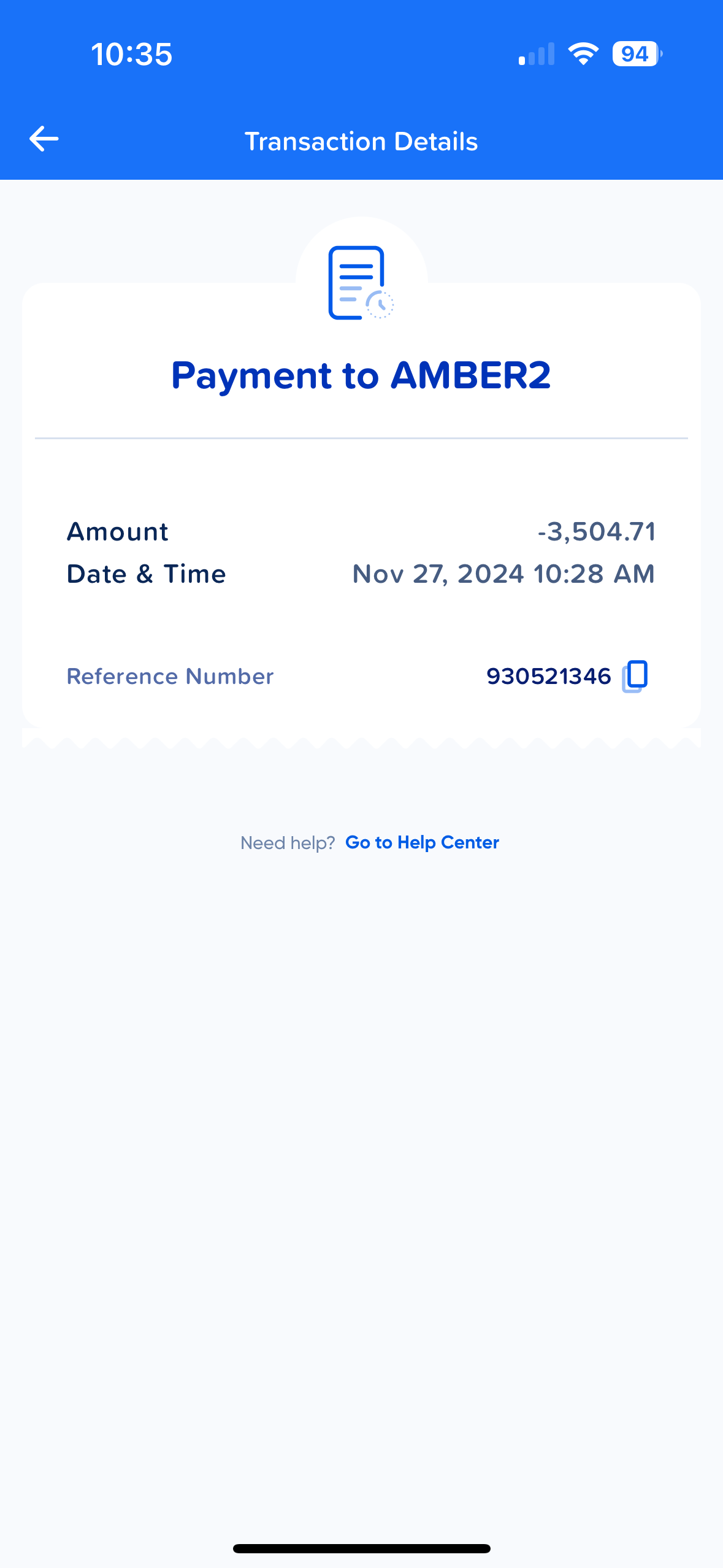723x1568 pixels.
Task: Go back from Transaction Details
Action: (44, 139)
